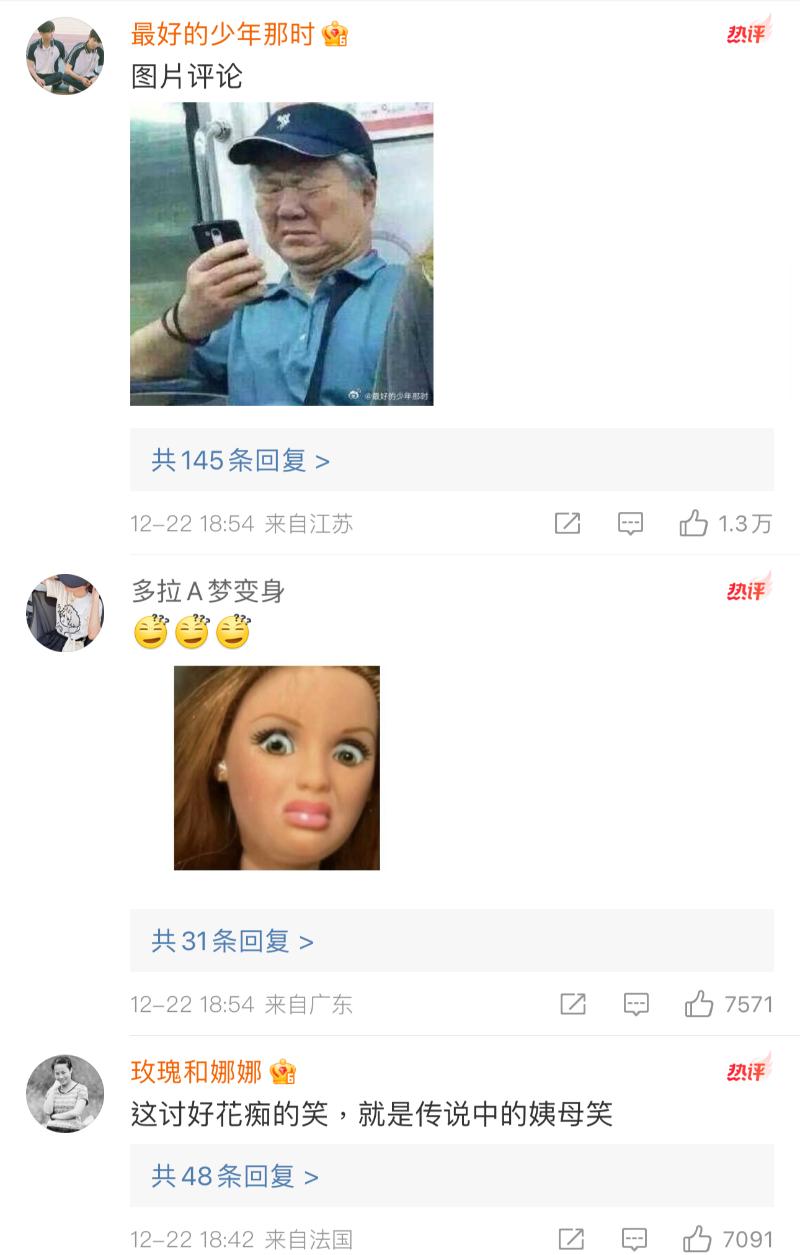Expand 共31条回复 replies
800x1255 pixels.
point(232,941)
